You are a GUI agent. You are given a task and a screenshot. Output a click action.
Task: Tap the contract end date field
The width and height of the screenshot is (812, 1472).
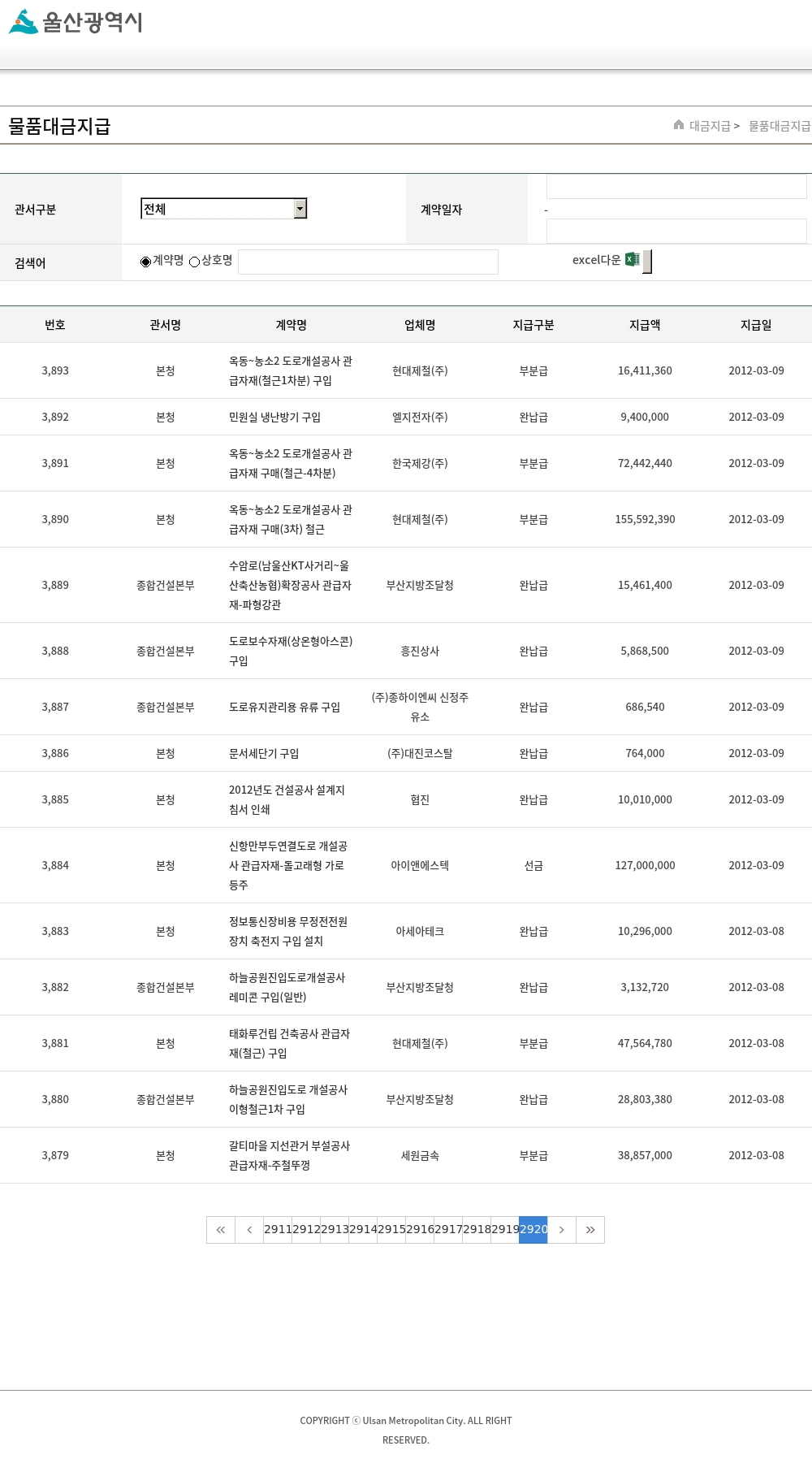676,231
